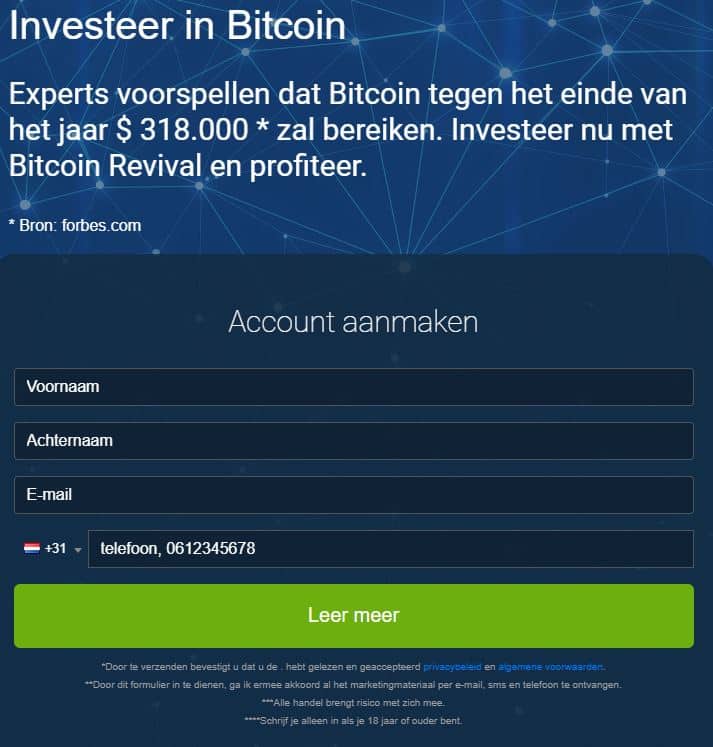Screen dimensions: 713x747
Task: Open the algemene voorwaarden link
Action: coord(550,666)
